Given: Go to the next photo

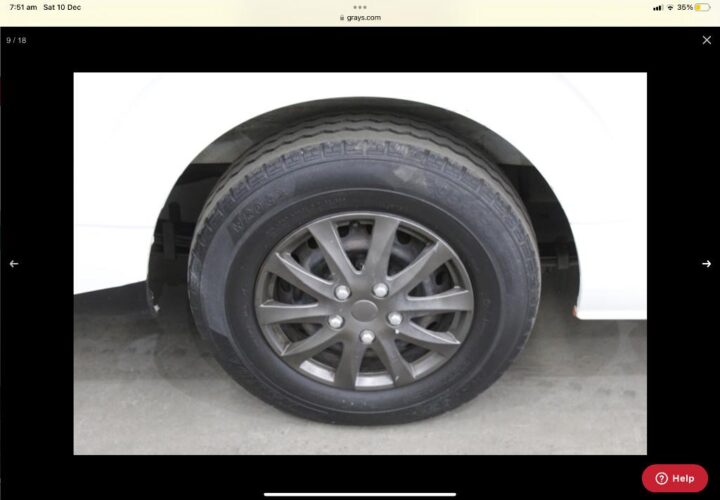Looking at the screenshot, I should [x=706, y=264].
